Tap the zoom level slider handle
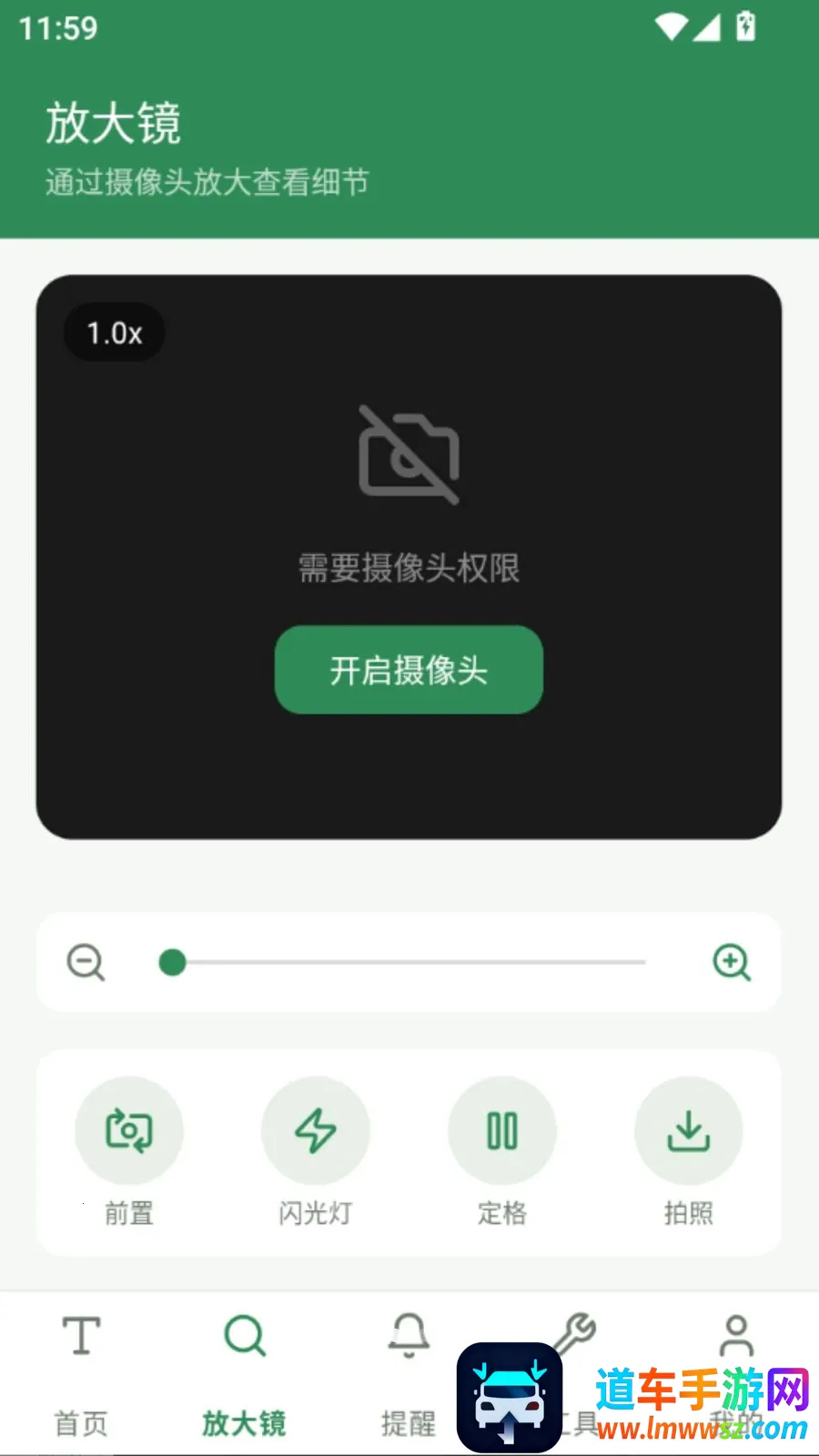Screen dimensions: 819x1456 pos(172,962)
